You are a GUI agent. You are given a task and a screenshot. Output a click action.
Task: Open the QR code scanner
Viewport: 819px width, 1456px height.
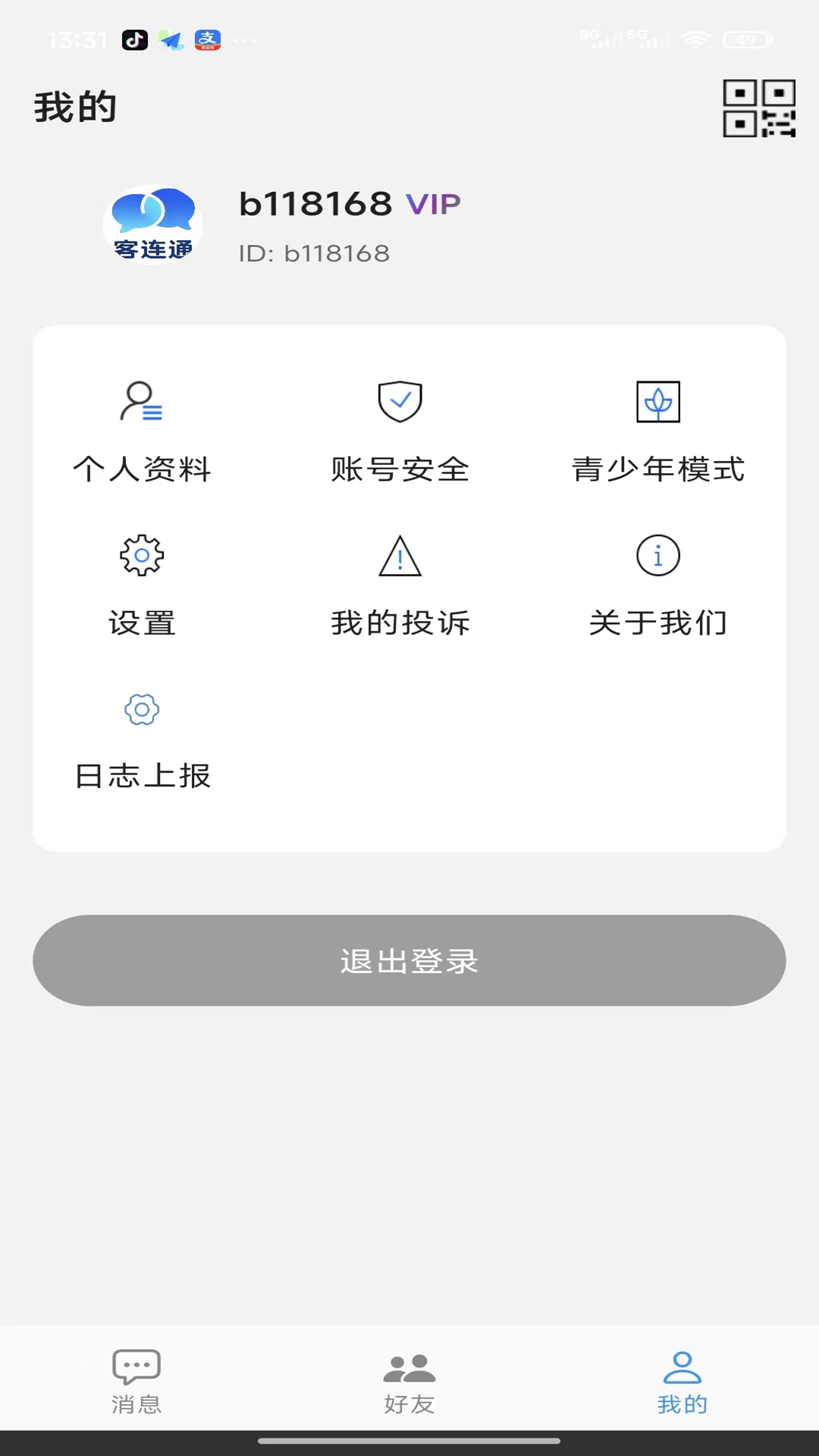[x=759, y=108]
